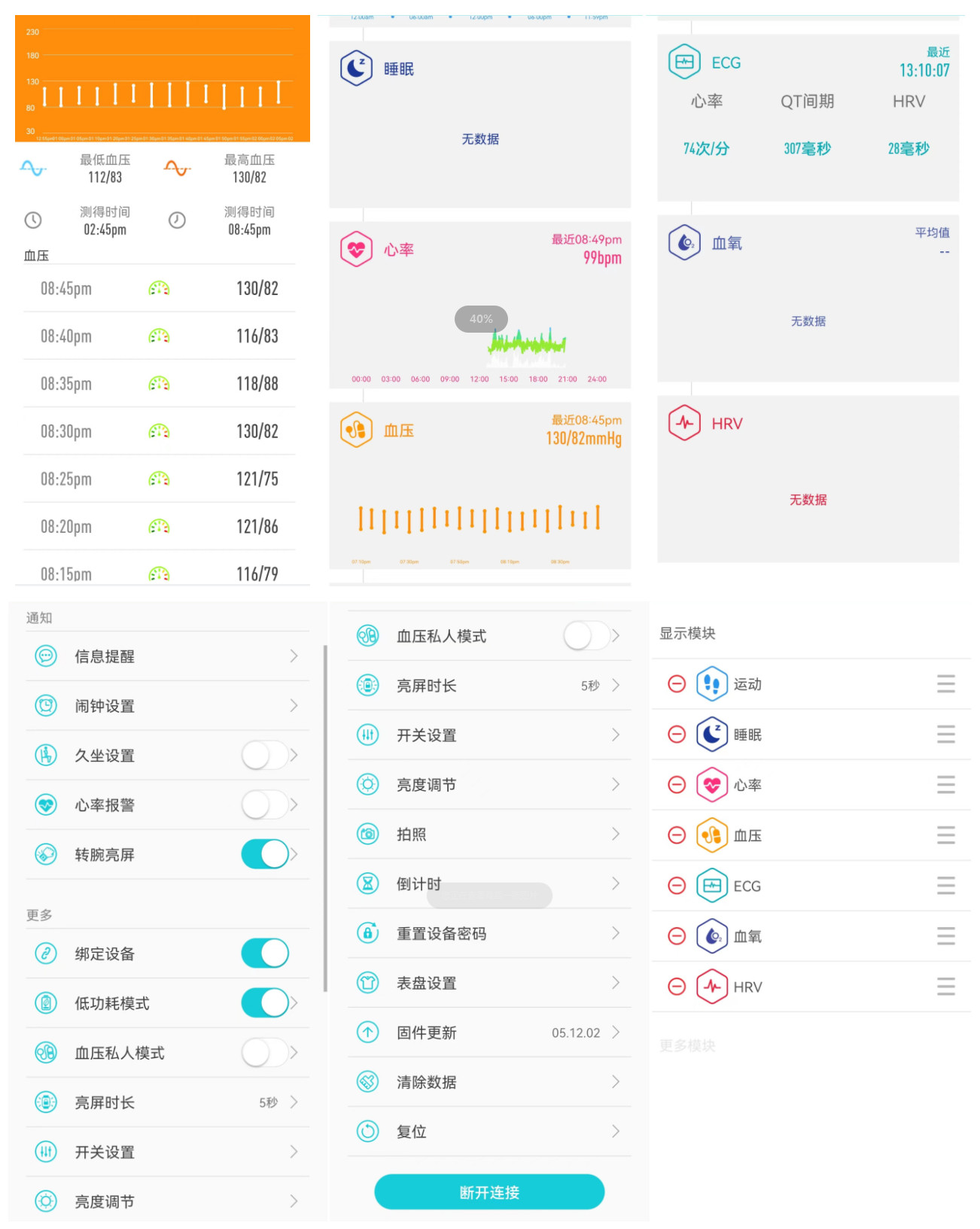The height and width of the screenshot is (1229, 980).
Task: Click the 拍照 camera icon
Action: 367,834
